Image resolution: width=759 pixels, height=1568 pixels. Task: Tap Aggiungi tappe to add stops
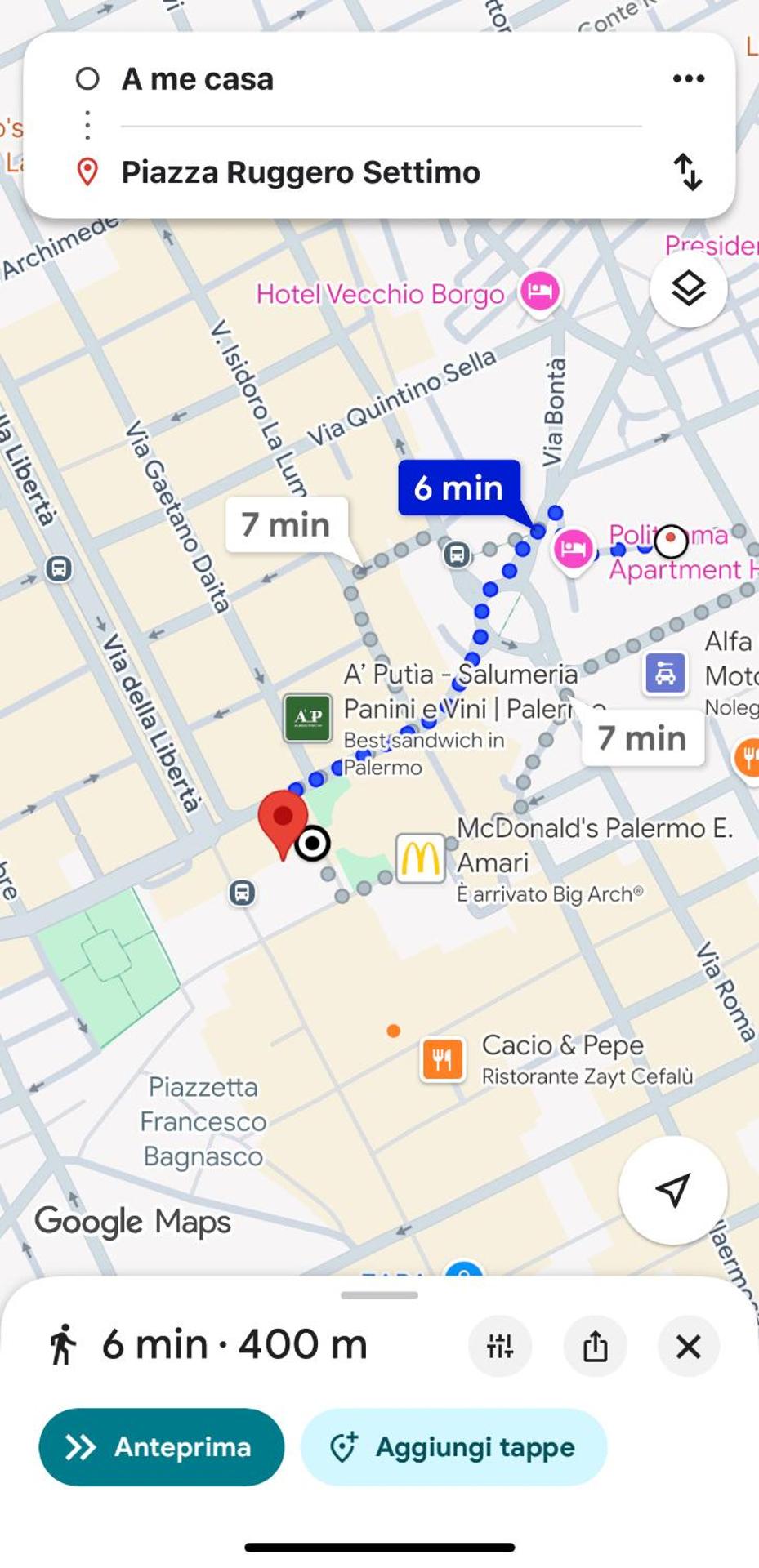453,1446
